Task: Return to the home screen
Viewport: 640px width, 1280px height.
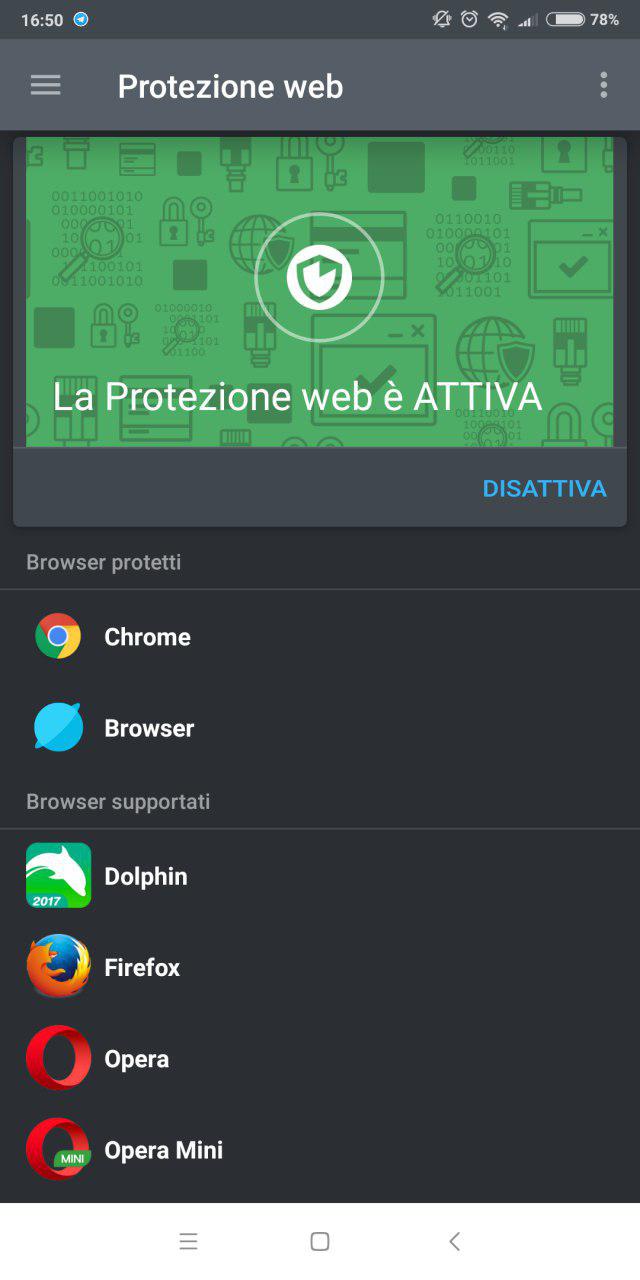Action: click(x=320, y=1241)
